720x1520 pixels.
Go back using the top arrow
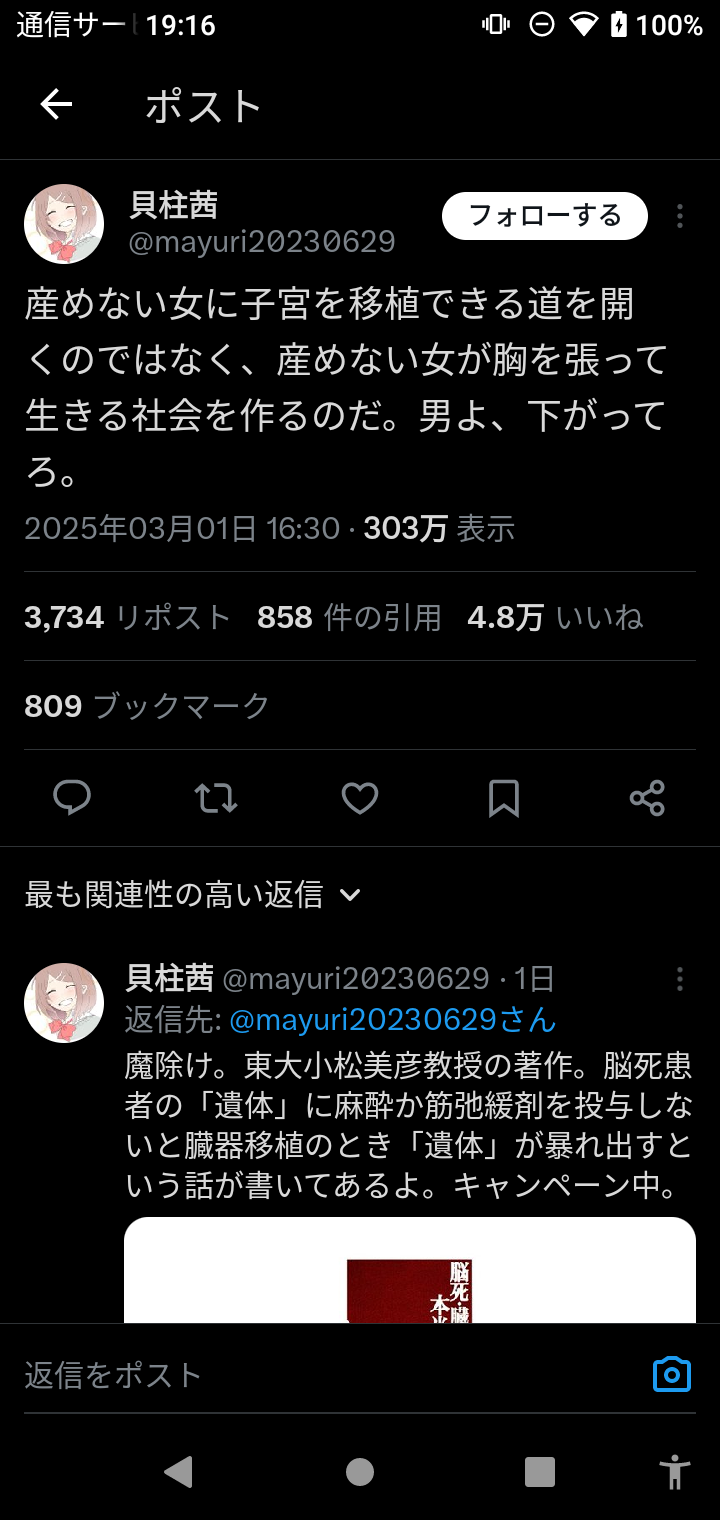(56, 105)
